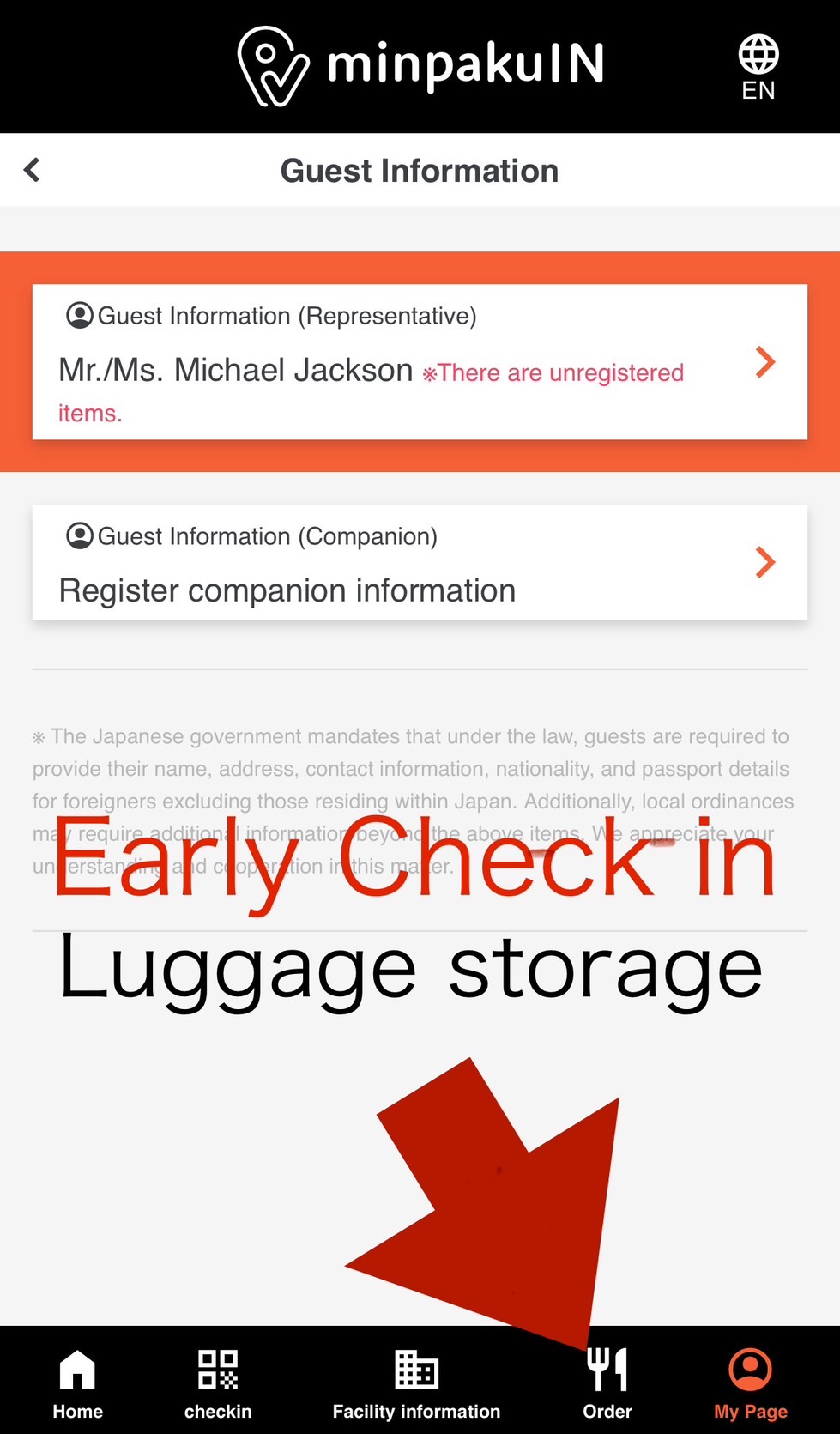Go to the Facility information tab
The image size is (840, 1434).
pos(416,1383)
